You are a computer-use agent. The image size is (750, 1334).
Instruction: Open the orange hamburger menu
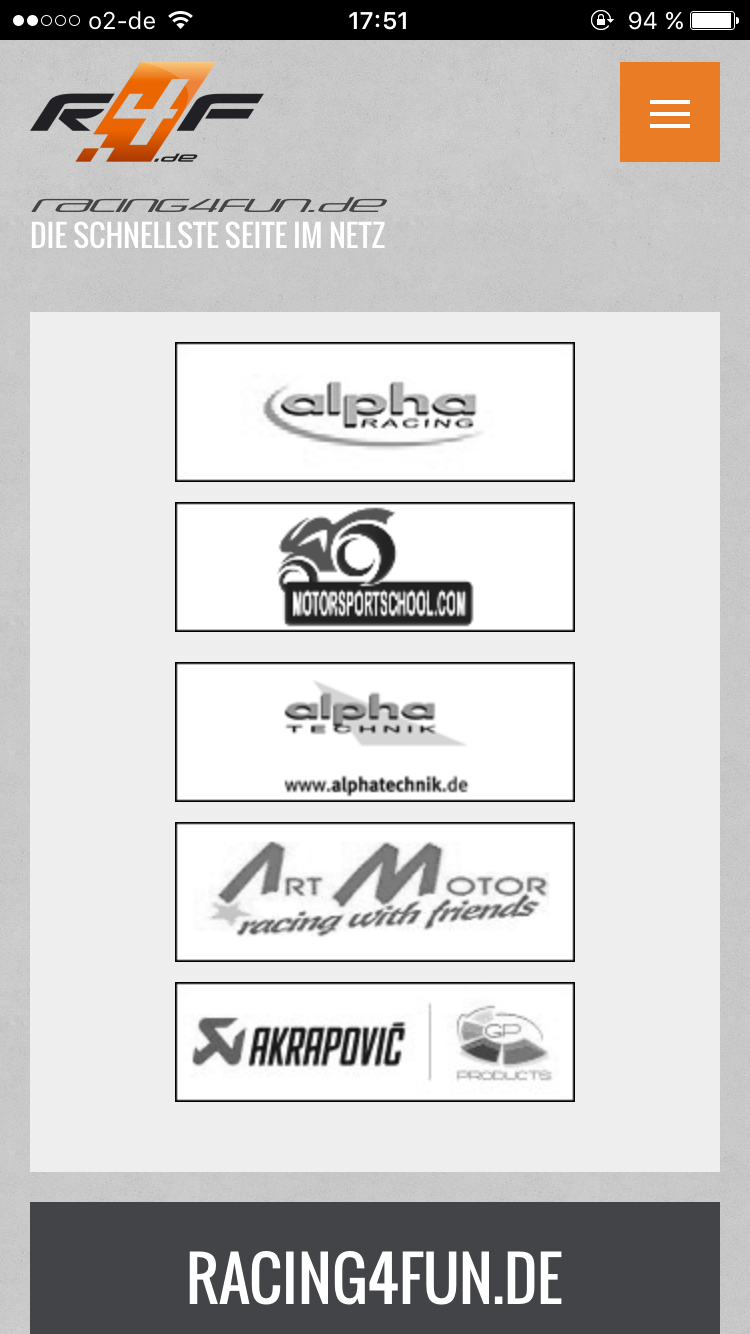(669, 112)
